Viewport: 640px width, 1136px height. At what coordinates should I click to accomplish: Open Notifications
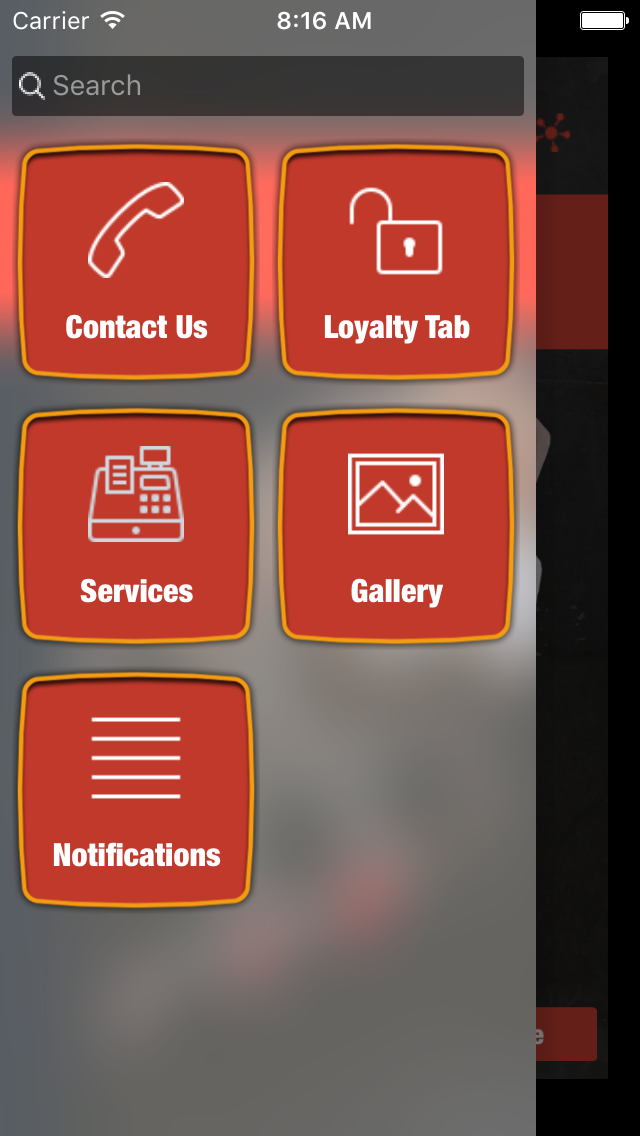(136, 790)
